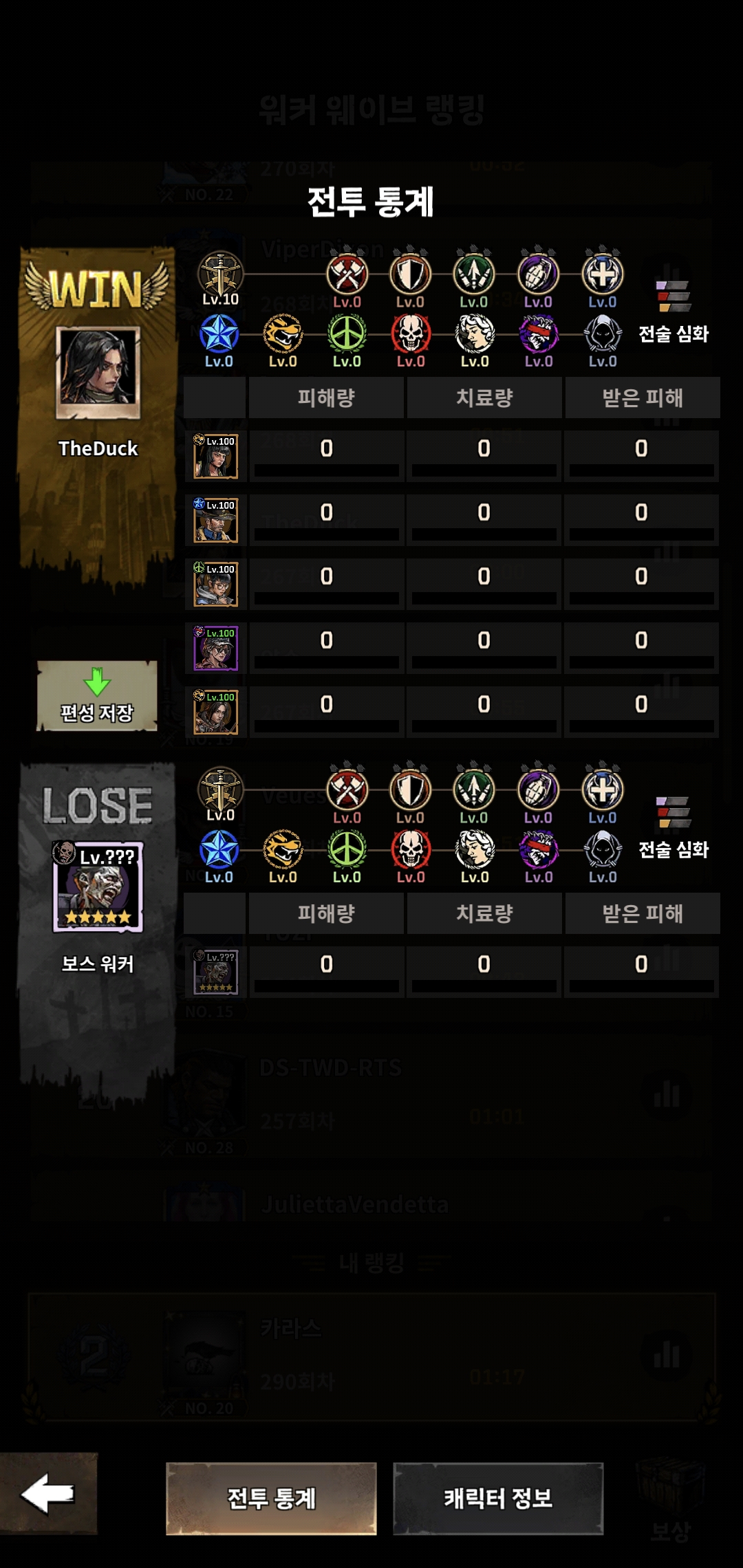
Task: Tap the first Lv.100 hero in TheDuck's team
Action: coord(215,456)
